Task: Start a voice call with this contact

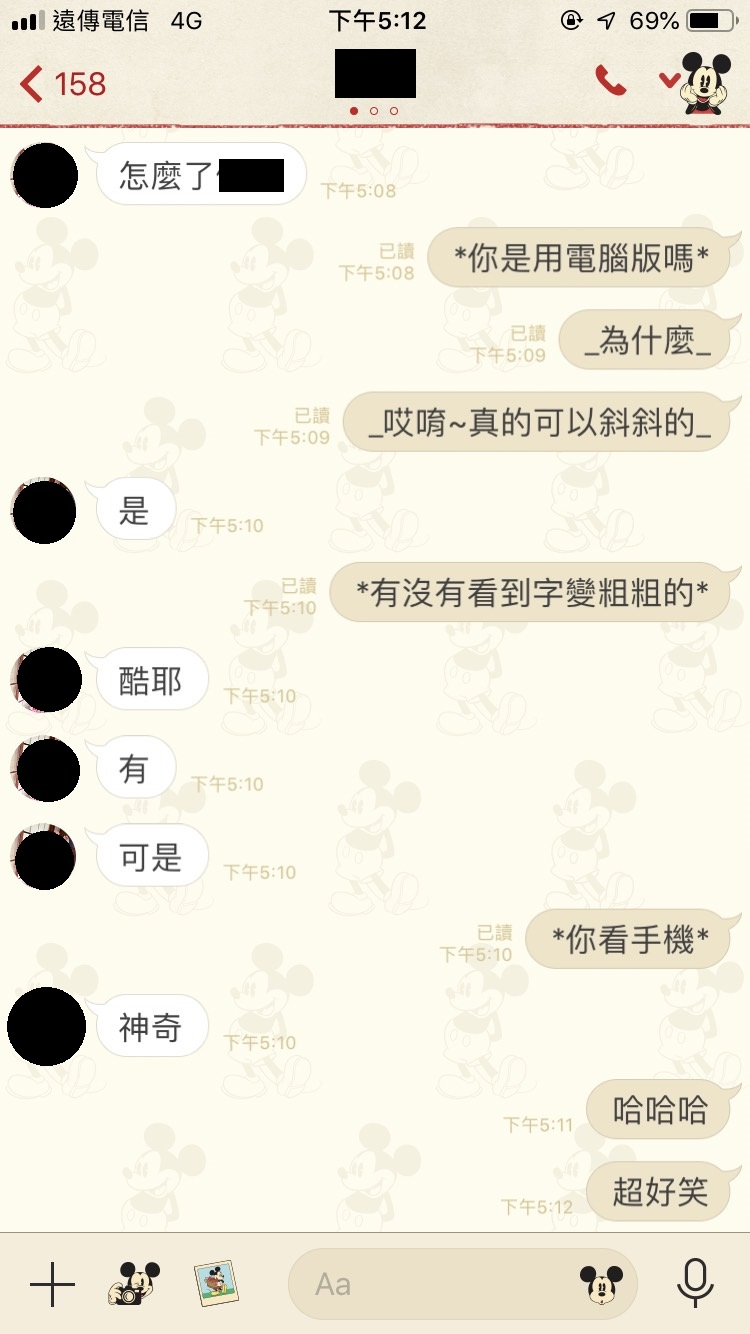Action: (610, 80)
